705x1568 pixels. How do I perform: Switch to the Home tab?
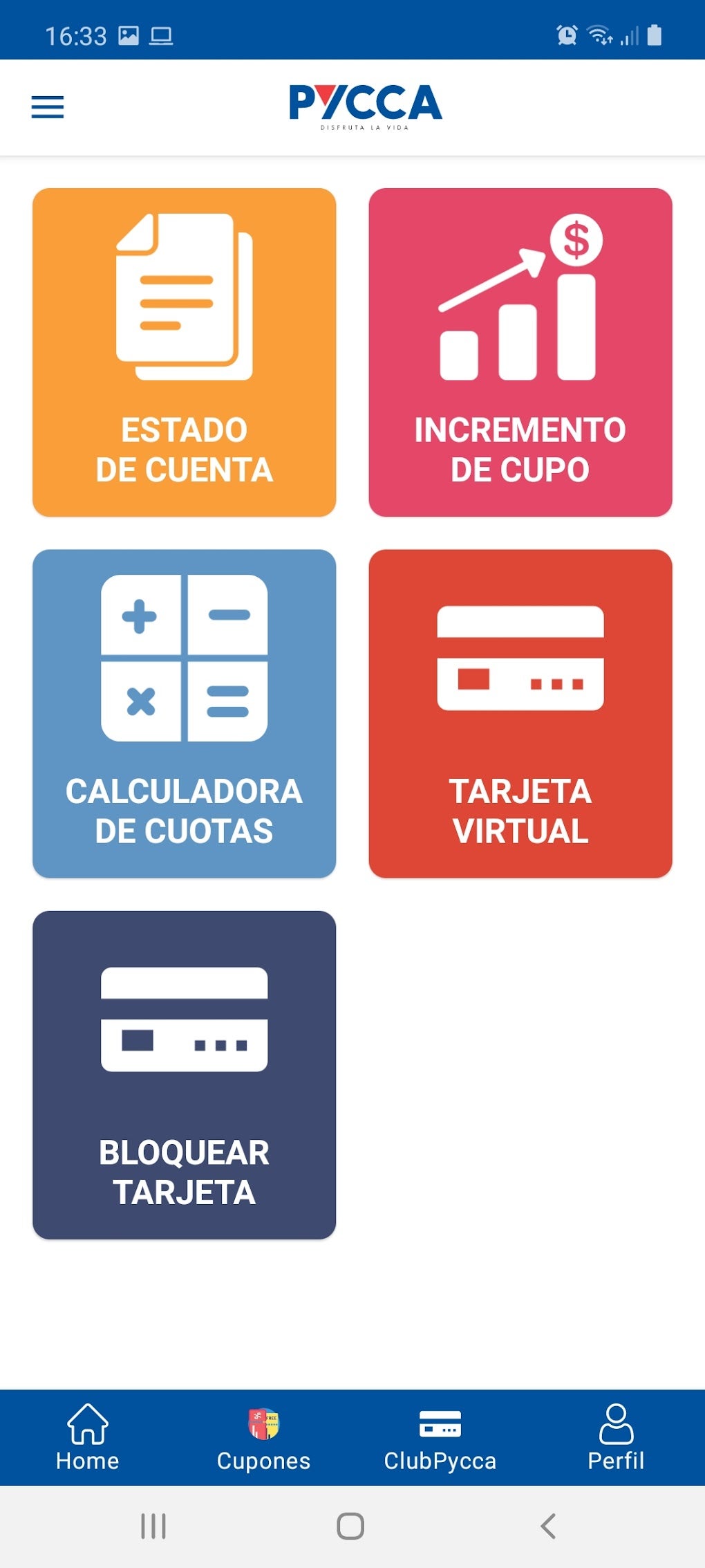click(x=88, y=1437)
